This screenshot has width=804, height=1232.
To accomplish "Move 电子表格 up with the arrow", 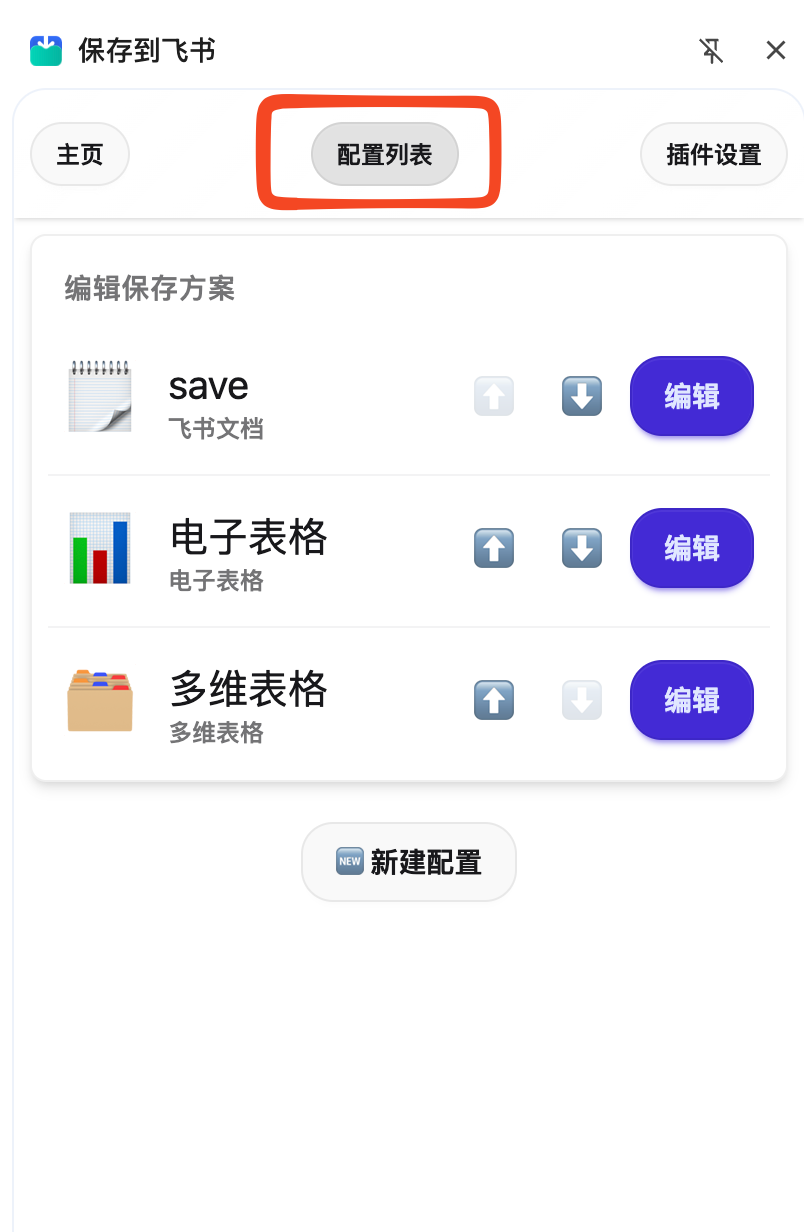I will pyautogui.click(x=493, y=548).
